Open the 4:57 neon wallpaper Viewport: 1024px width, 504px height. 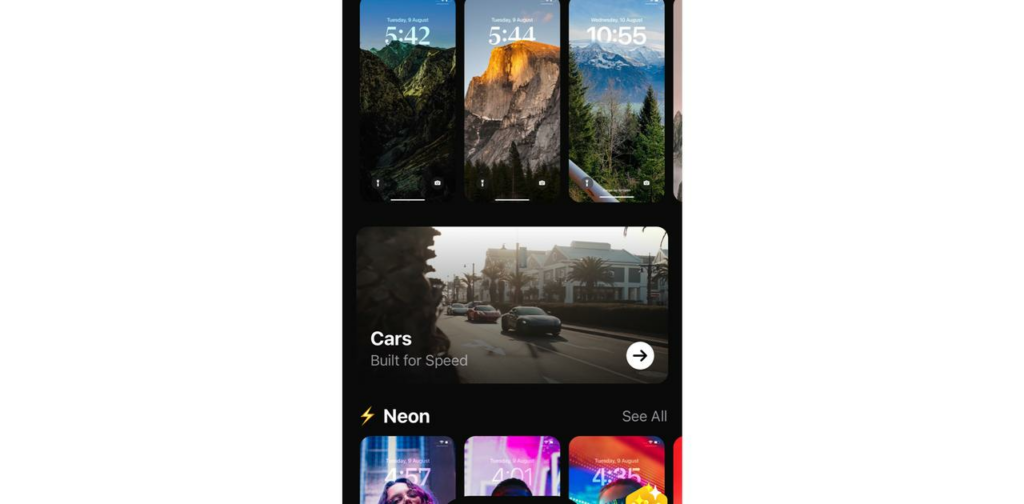(407, 470)
